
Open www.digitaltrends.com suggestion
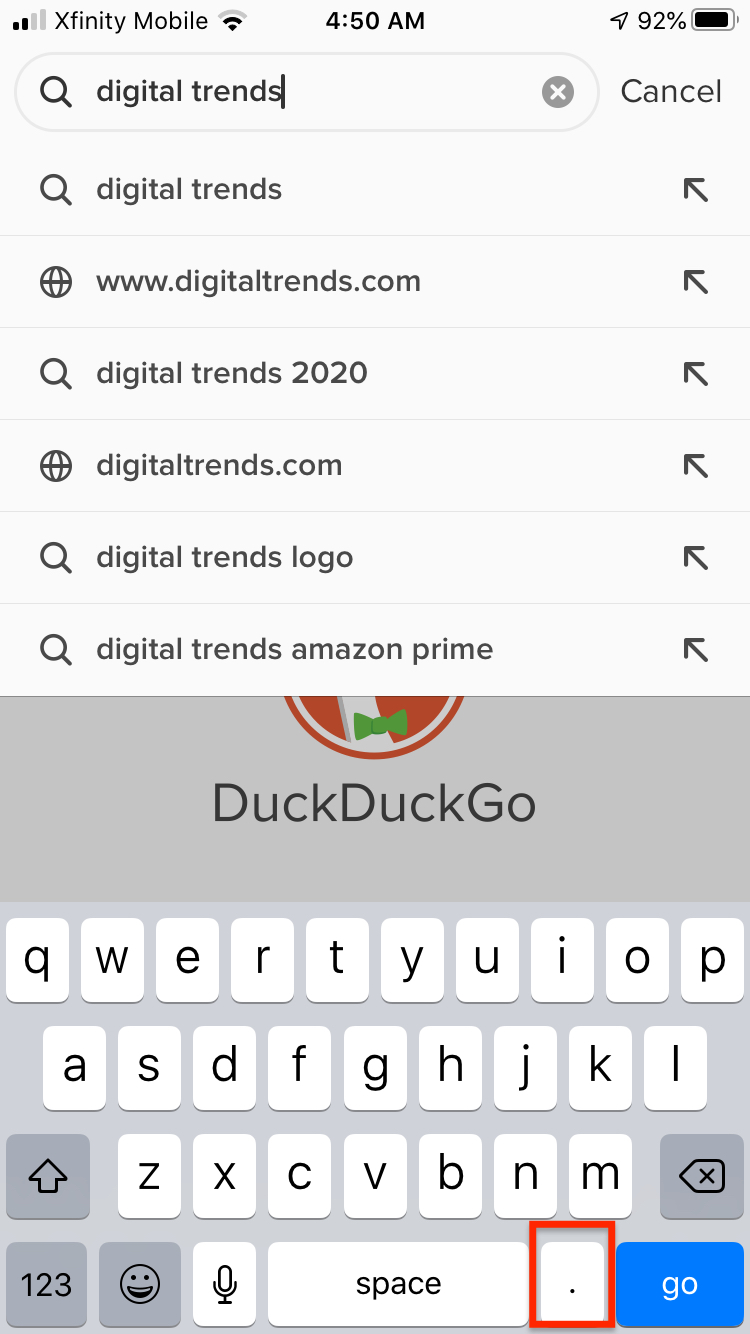coord(375,282)
